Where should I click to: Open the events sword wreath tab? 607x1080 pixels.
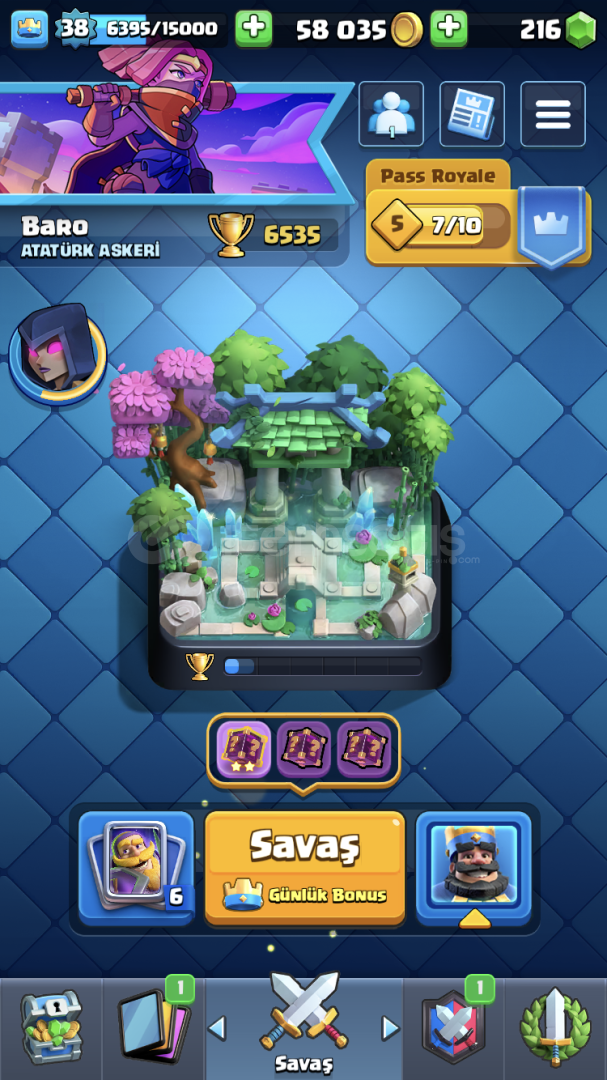pyautogui.click(x=555, y=1028)
